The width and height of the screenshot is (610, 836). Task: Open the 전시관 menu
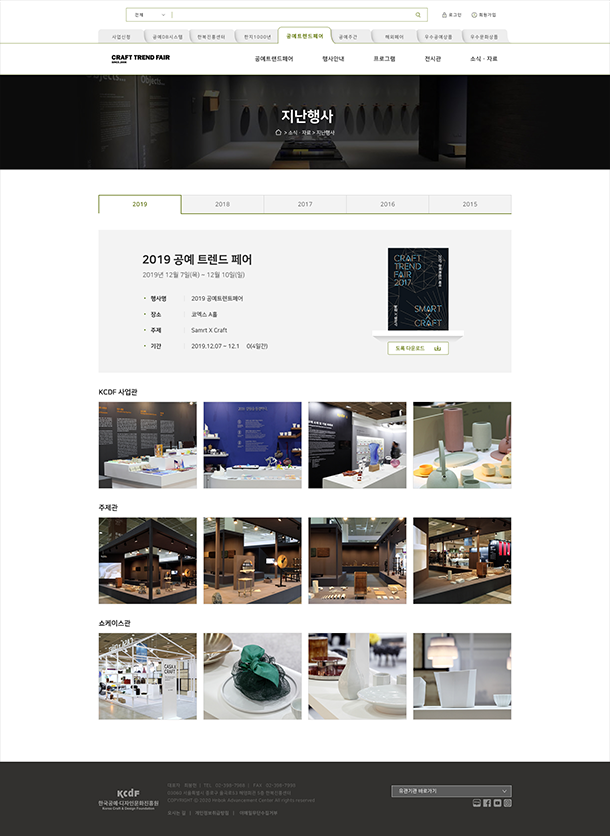click(433, 59)
